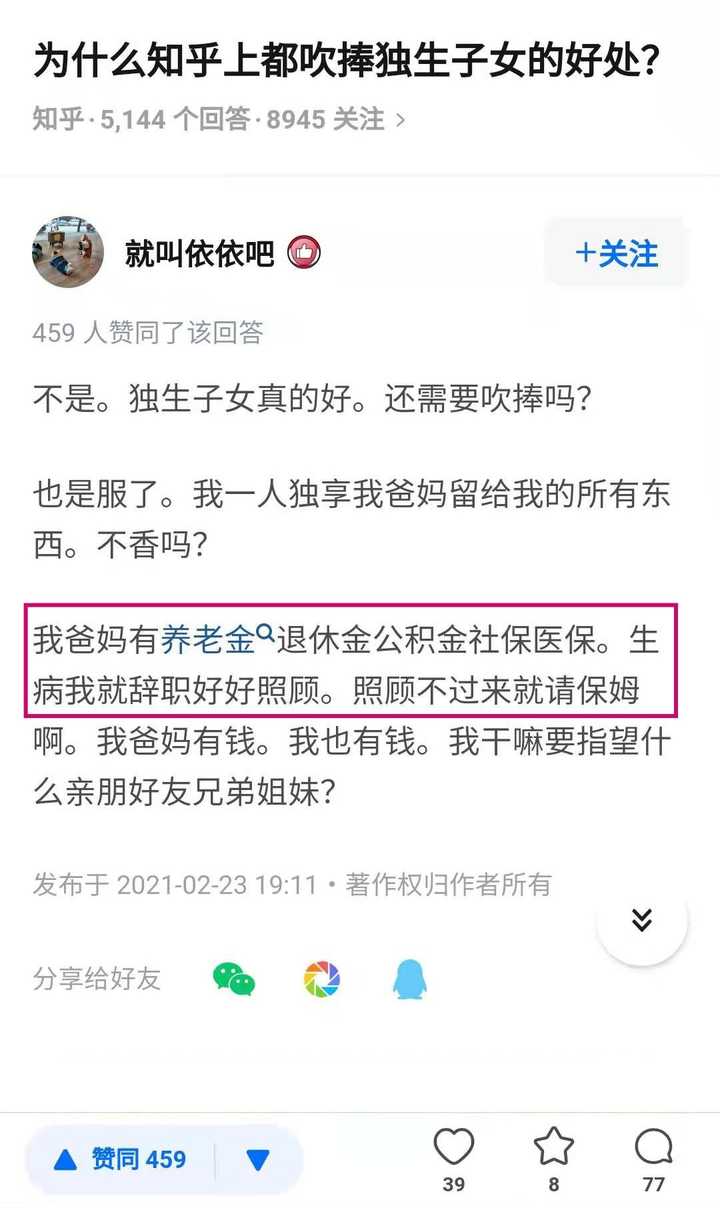Share to WeChat Moments via the colorful shutter icon
The width and height of the screenshot is (720, 1208).
tap(322, 979)
